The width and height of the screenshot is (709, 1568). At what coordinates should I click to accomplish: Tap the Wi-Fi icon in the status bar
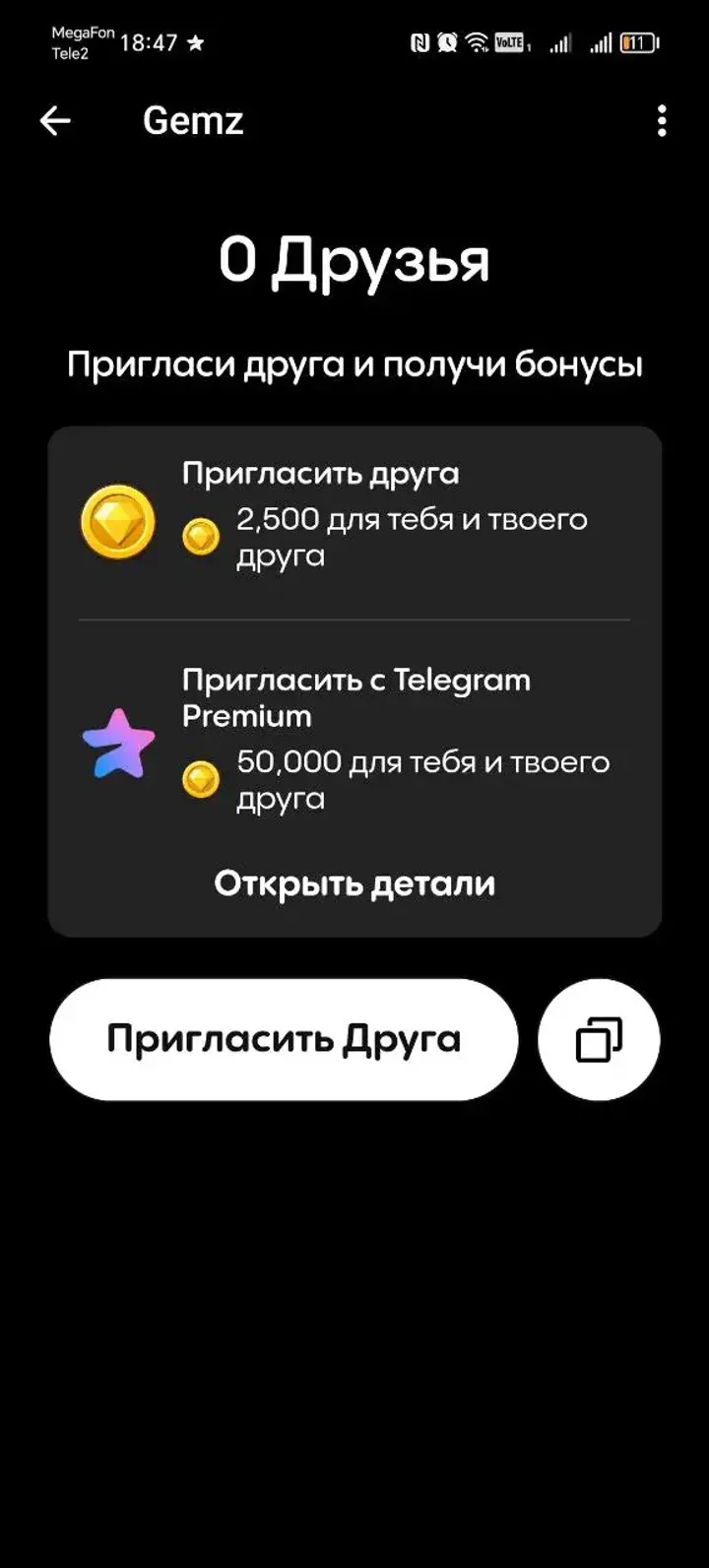pyautogui.click(x=477, y=43)
